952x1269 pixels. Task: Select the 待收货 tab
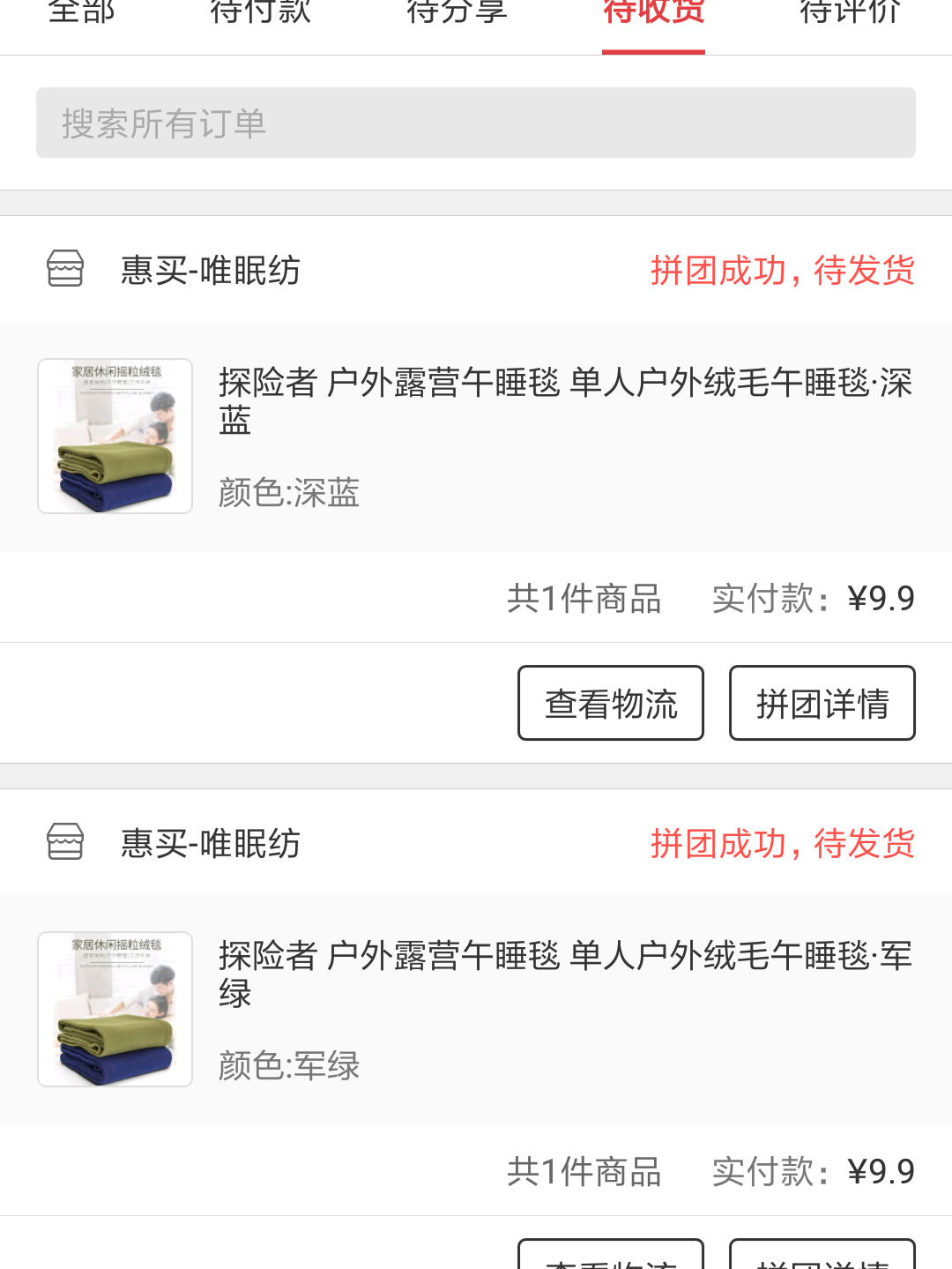tap(653, 12)
